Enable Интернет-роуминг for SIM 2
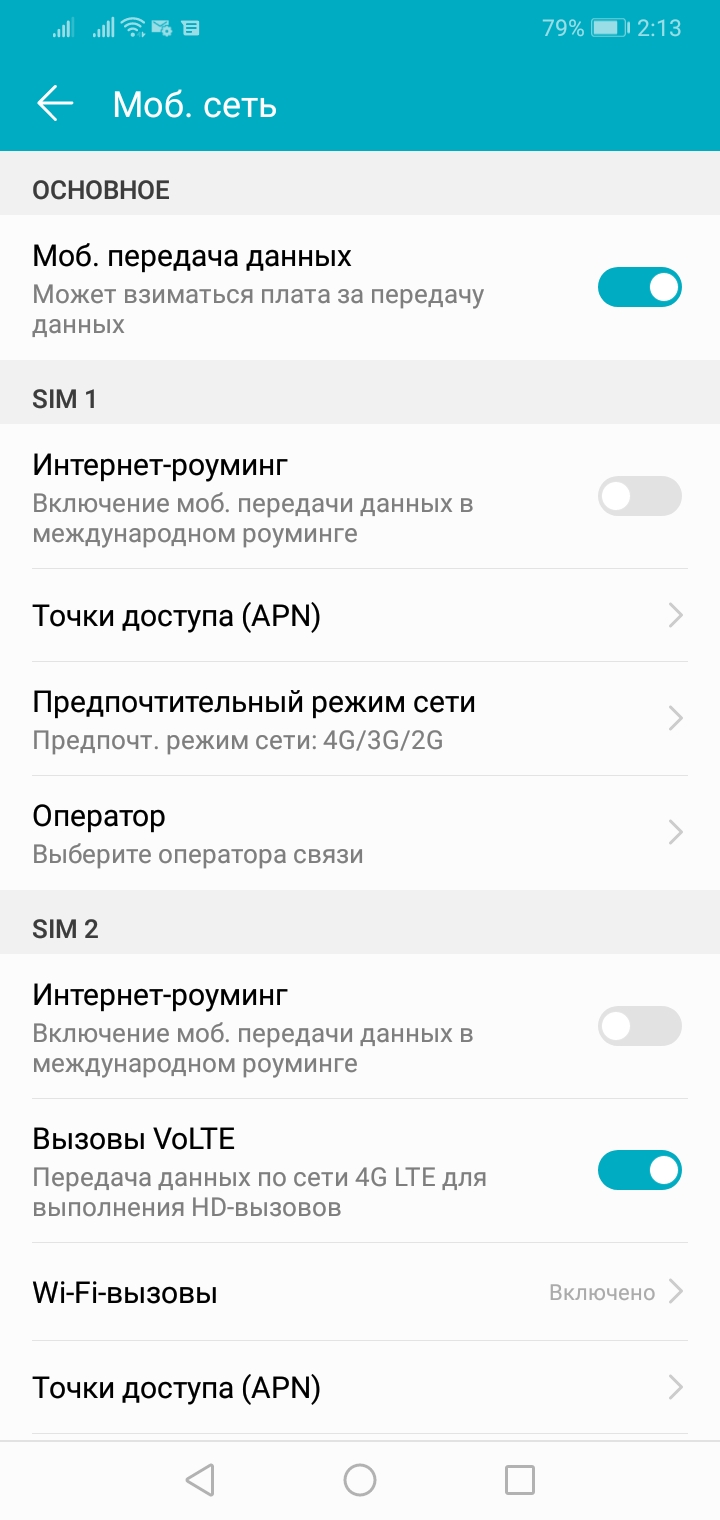 coord(639,1026)
